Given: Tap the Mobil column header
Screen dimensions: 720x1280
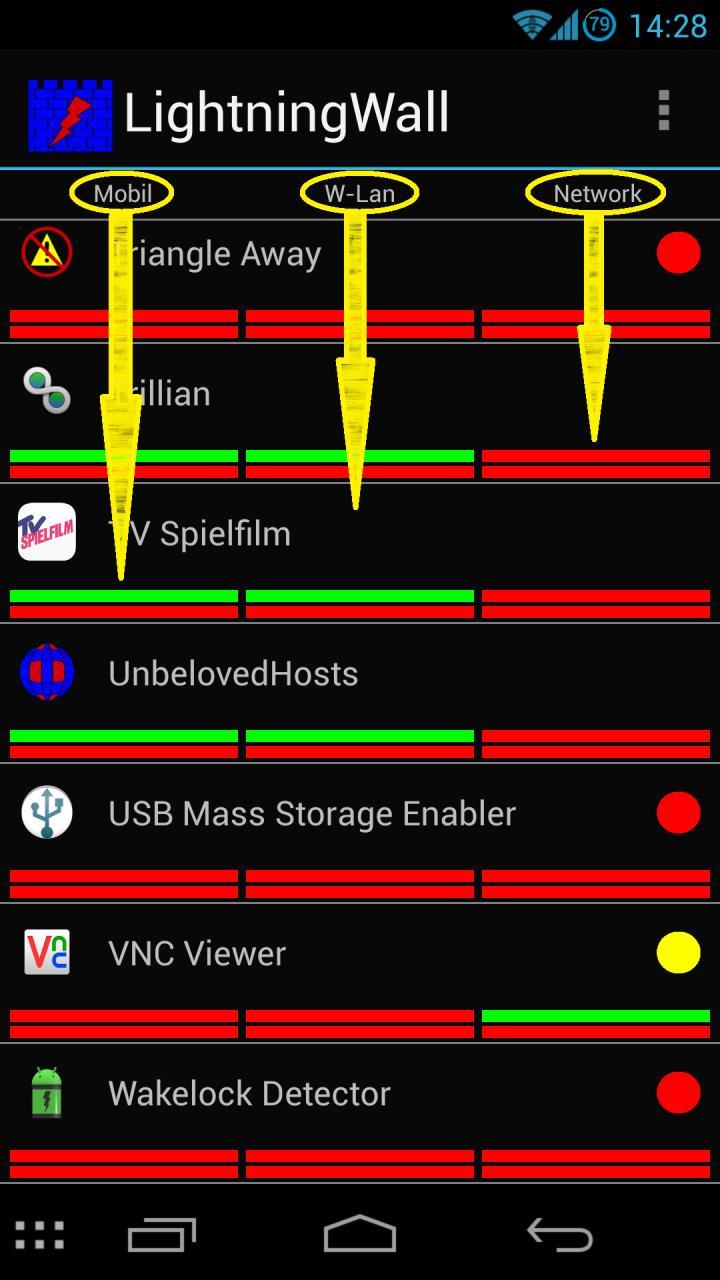Looking at the screenshot, I should 122,193.
